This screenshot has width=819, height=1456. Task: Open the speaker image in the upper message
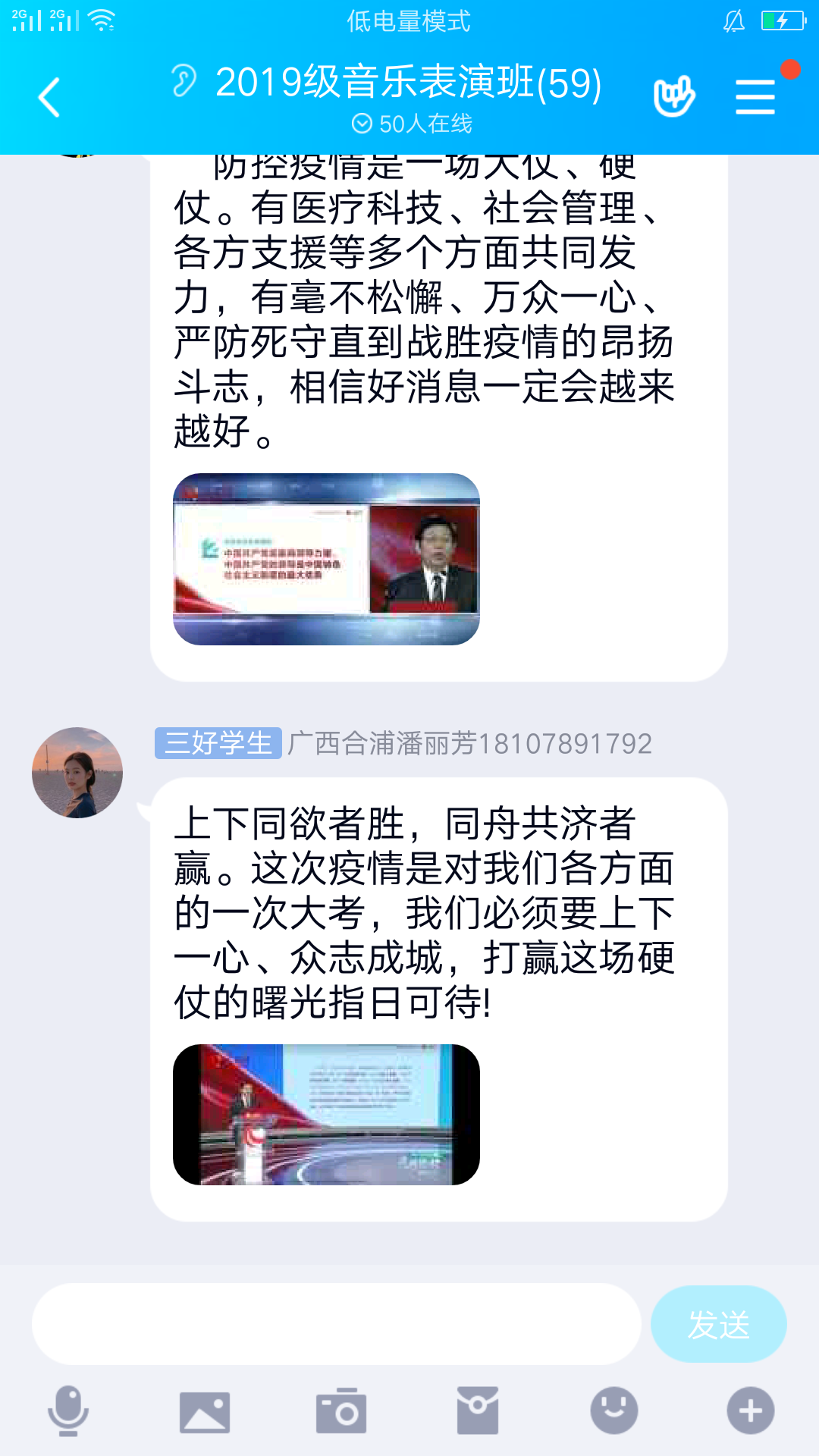click(326, 559)
